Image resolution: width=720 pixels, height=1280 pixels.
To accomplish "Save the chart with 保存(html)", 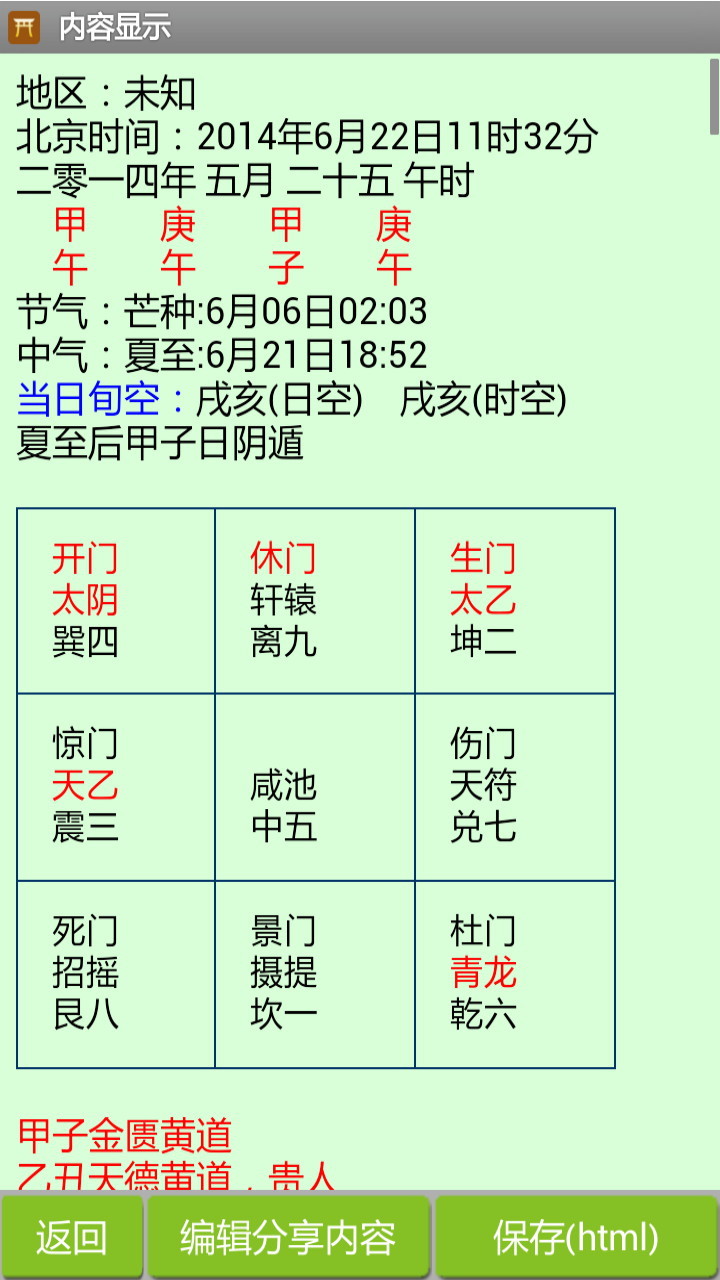I will click(576, 1237).
